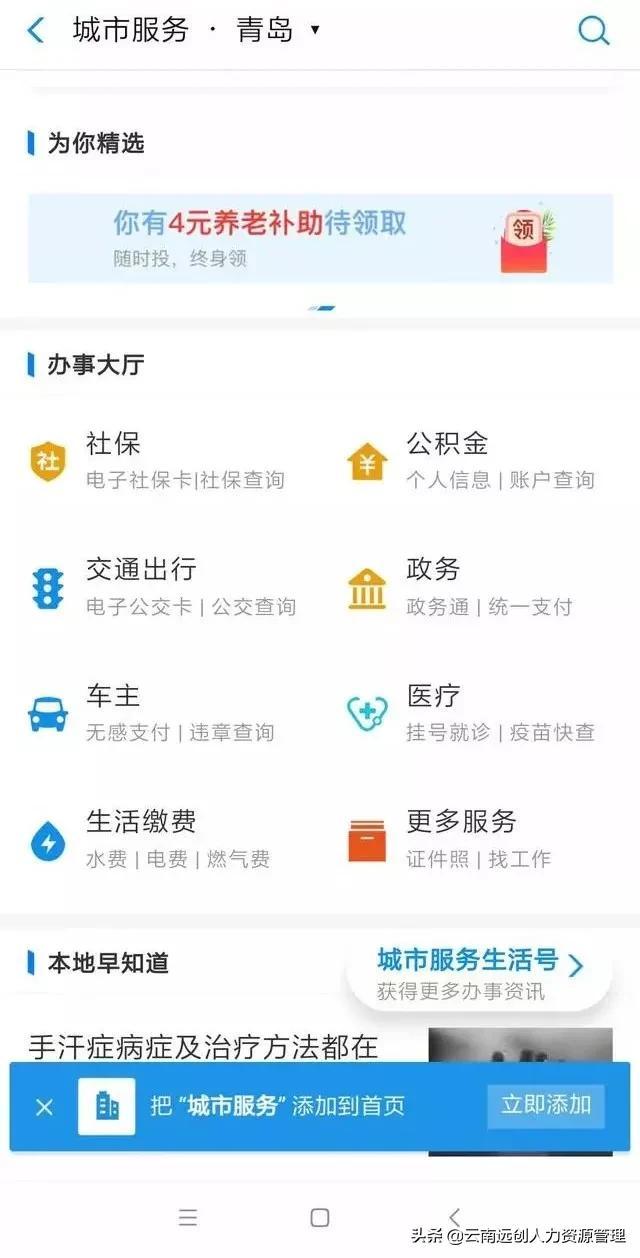Go to the system home screen
Viewport: 640px width, 1258px height.
[320, 1217]
